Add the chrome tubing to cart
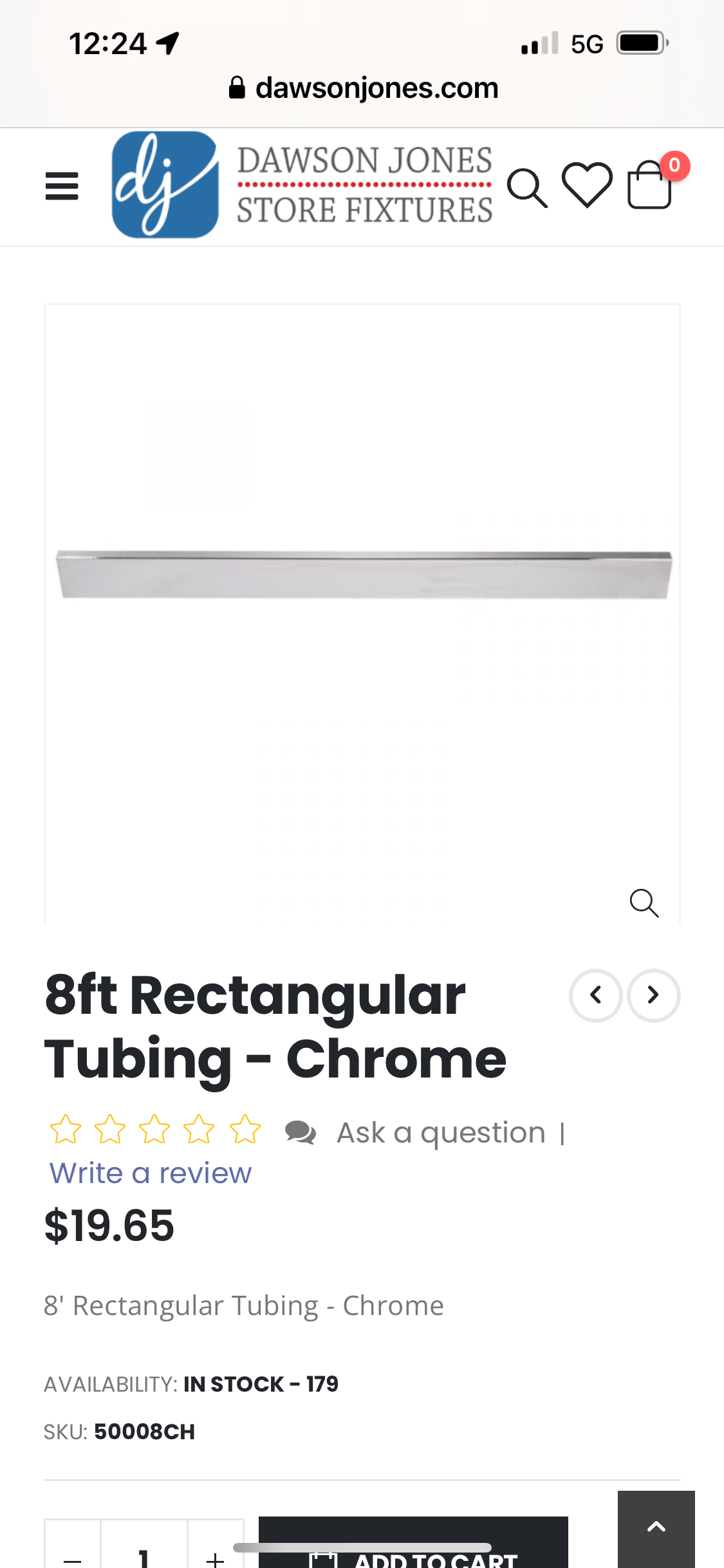The width and height of the screenshot is (724, 1568). (x=413, y=1556)
